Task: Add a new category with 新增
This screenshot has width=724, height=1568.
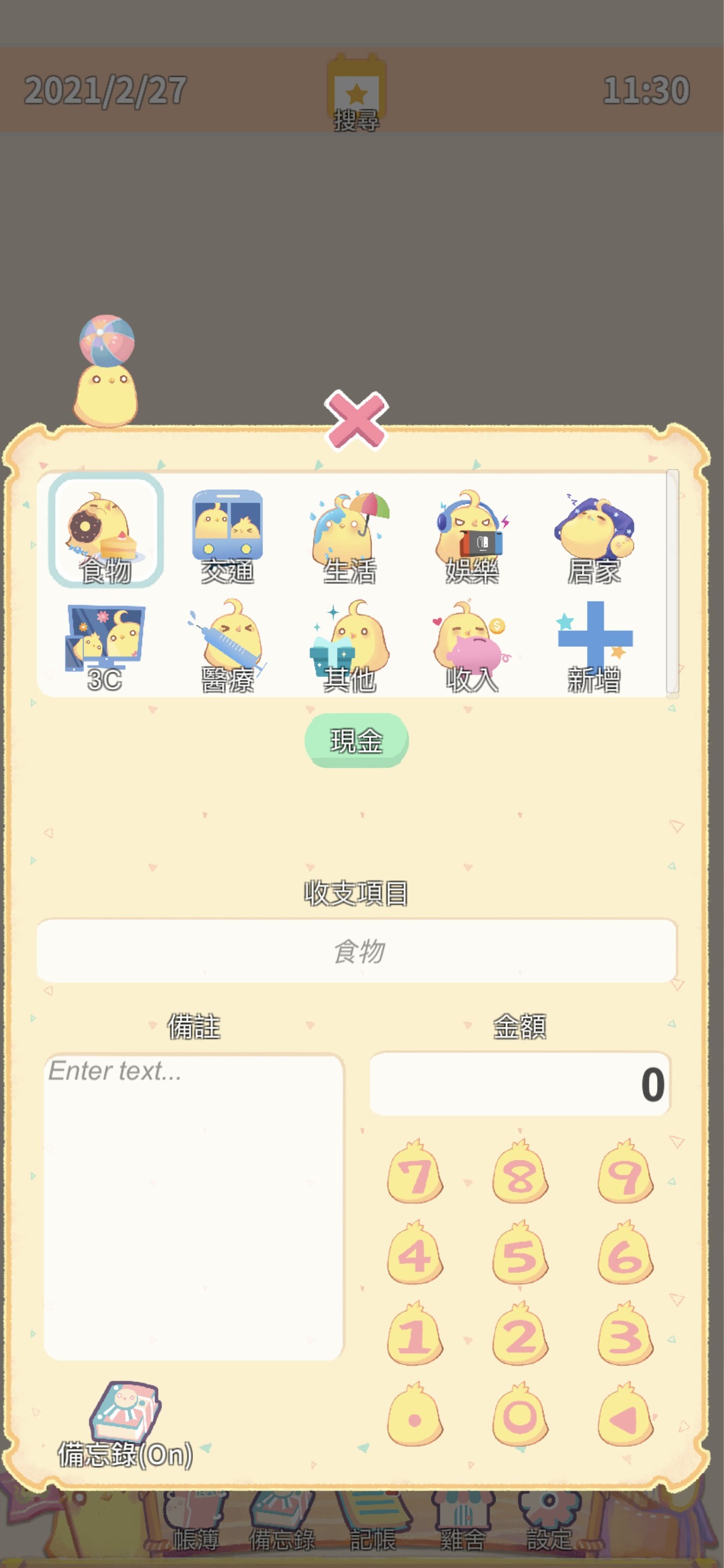Action: [x=595, y=645]
